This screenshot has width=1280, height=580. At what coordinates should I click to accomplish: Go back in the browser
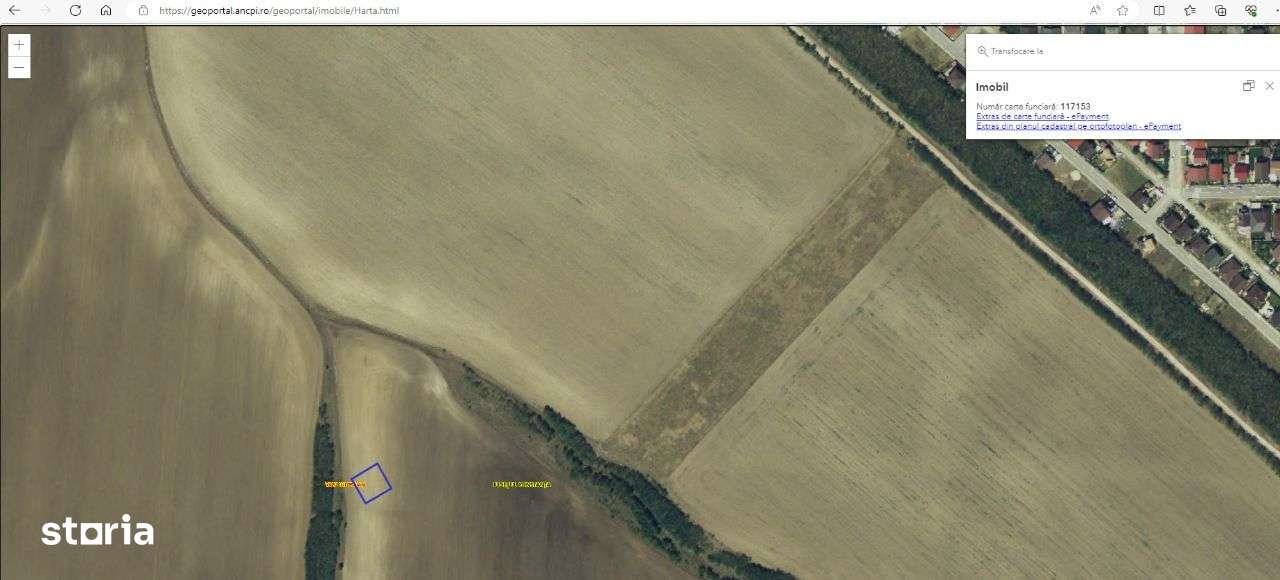pos(14,10)
